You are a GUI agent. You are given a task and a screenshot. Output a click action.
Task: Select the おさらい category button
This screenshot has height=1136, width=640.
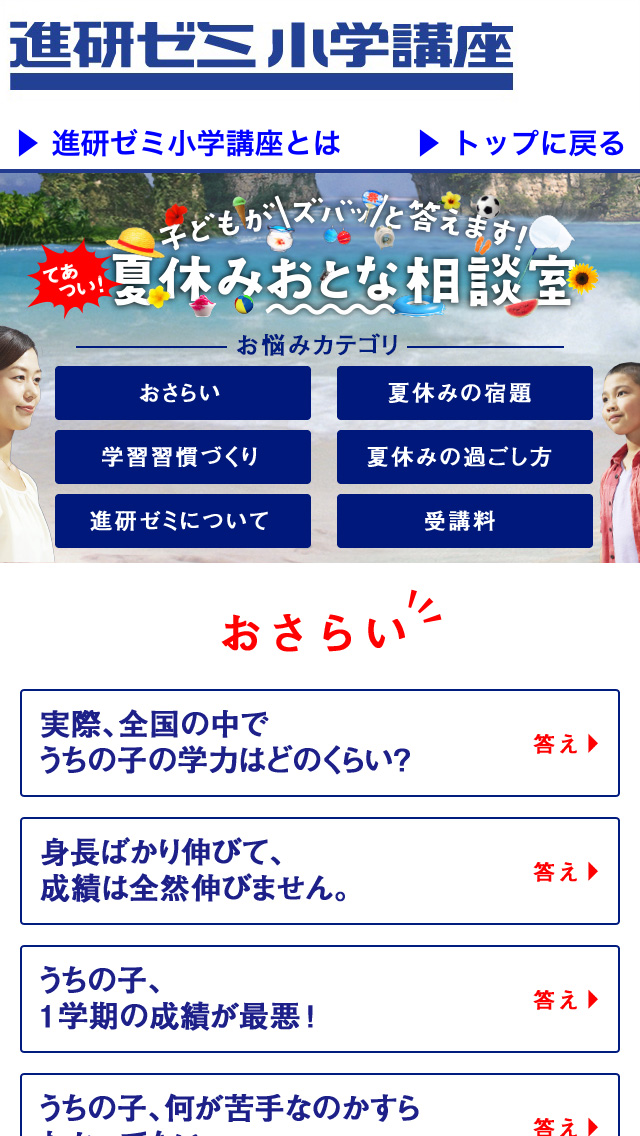pos(183,393)
